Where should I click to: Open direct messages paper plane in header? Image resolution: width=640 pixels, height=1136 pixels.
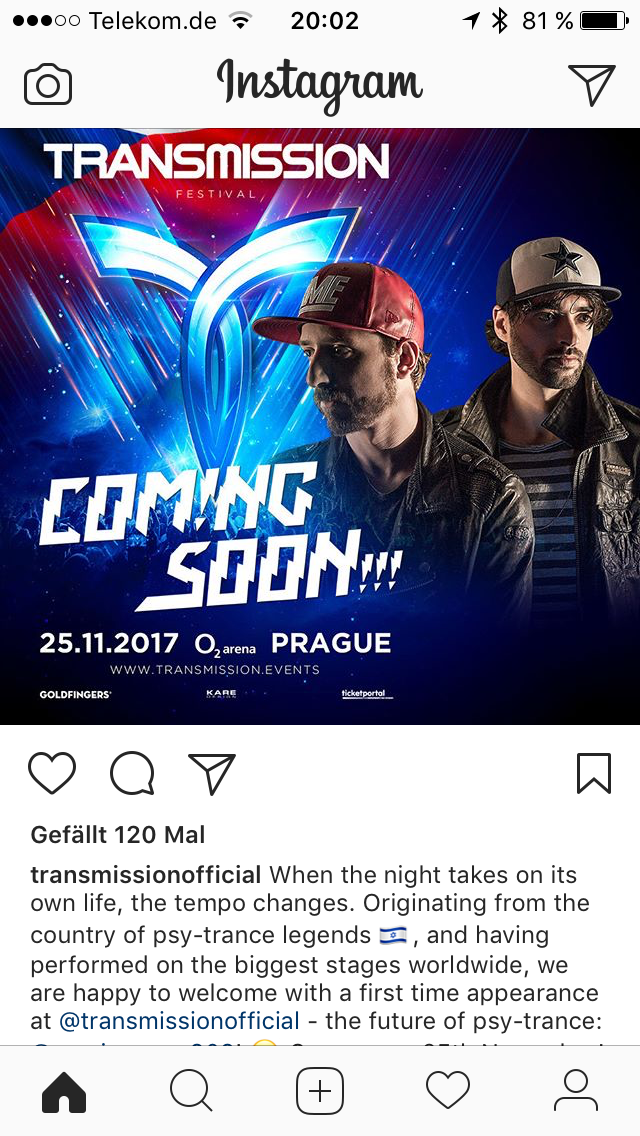click(591, 85)
